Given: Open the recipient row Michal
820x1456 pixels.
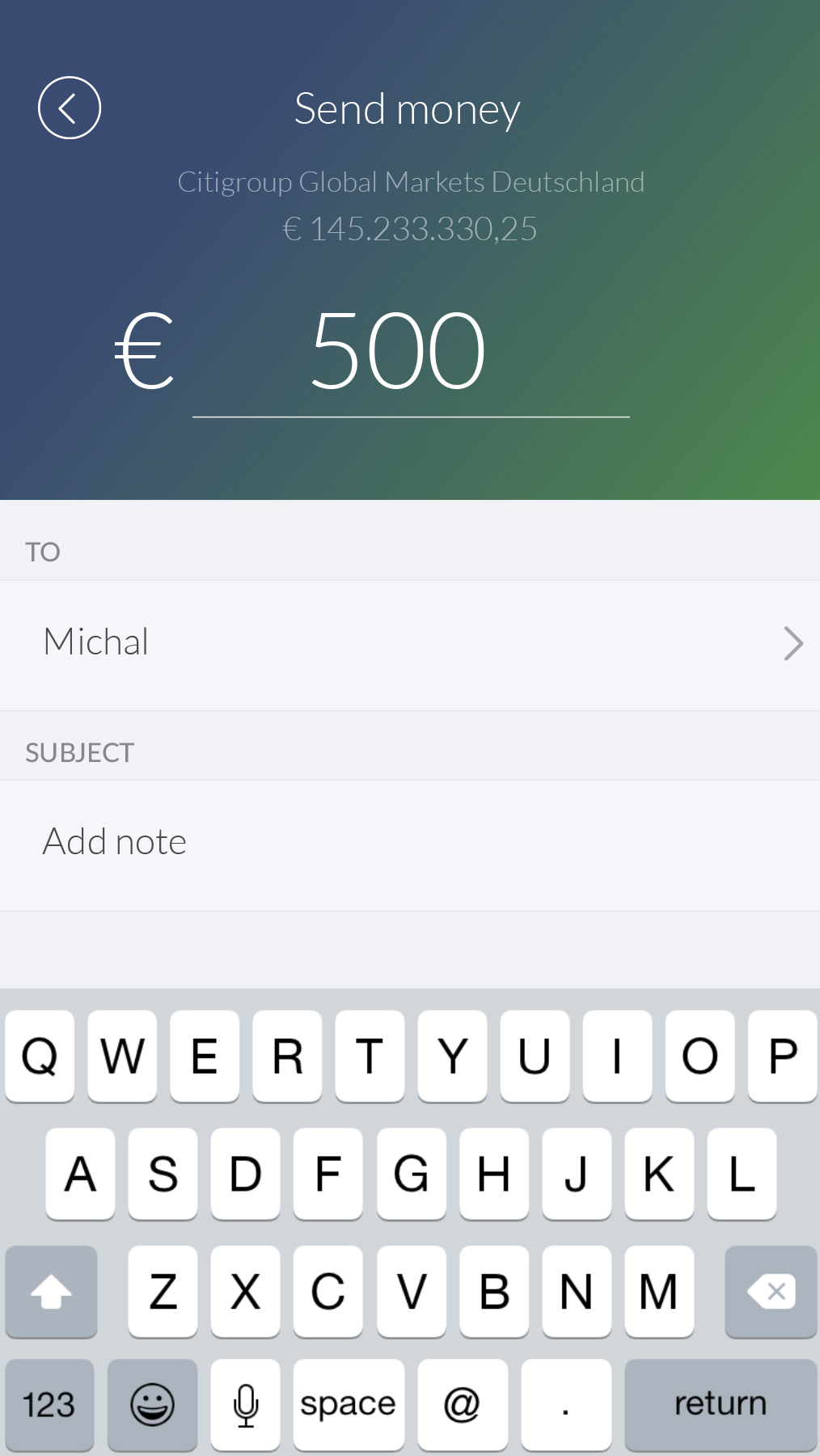Looking at the screenshot, I should tap(410, 644).
